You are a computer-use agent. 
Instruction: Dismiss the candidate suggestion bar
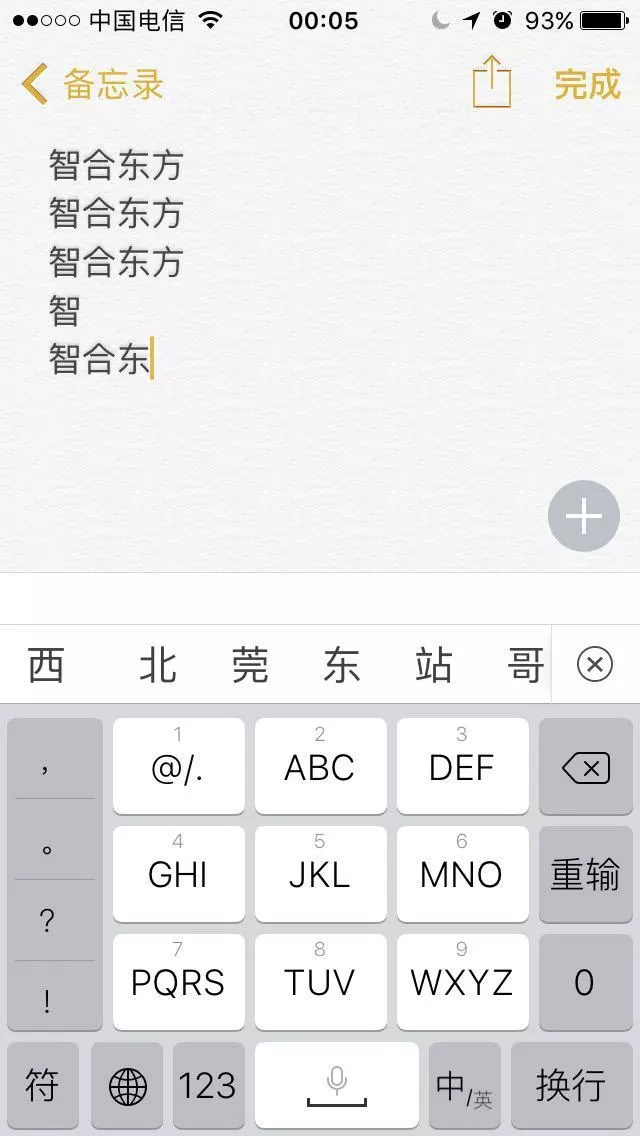coord(595,664)
